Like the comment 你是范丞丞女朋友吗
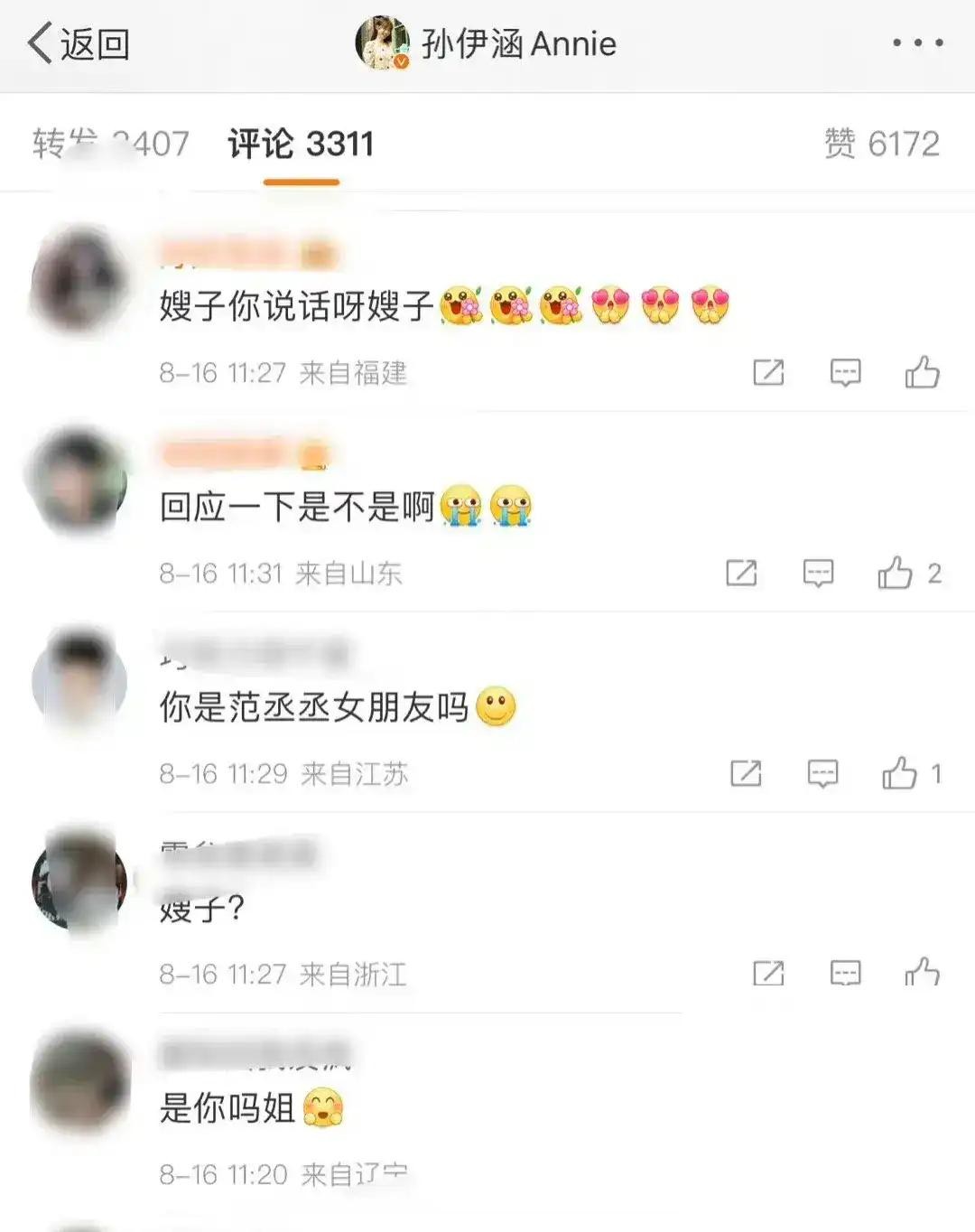975x1232 pixels. [x=899, y=773]
